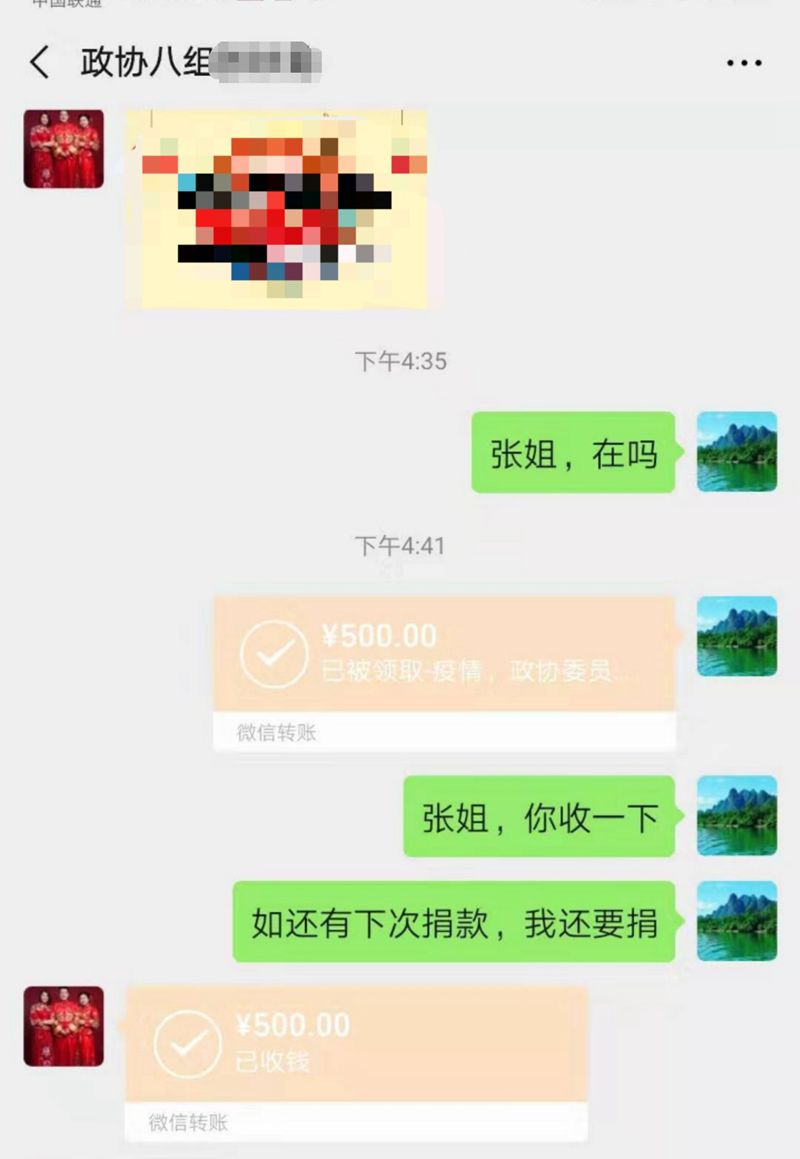Tap the landscape avatar next to 张姐，在吗
The image size is (800, 1159).
coord(737,452)
